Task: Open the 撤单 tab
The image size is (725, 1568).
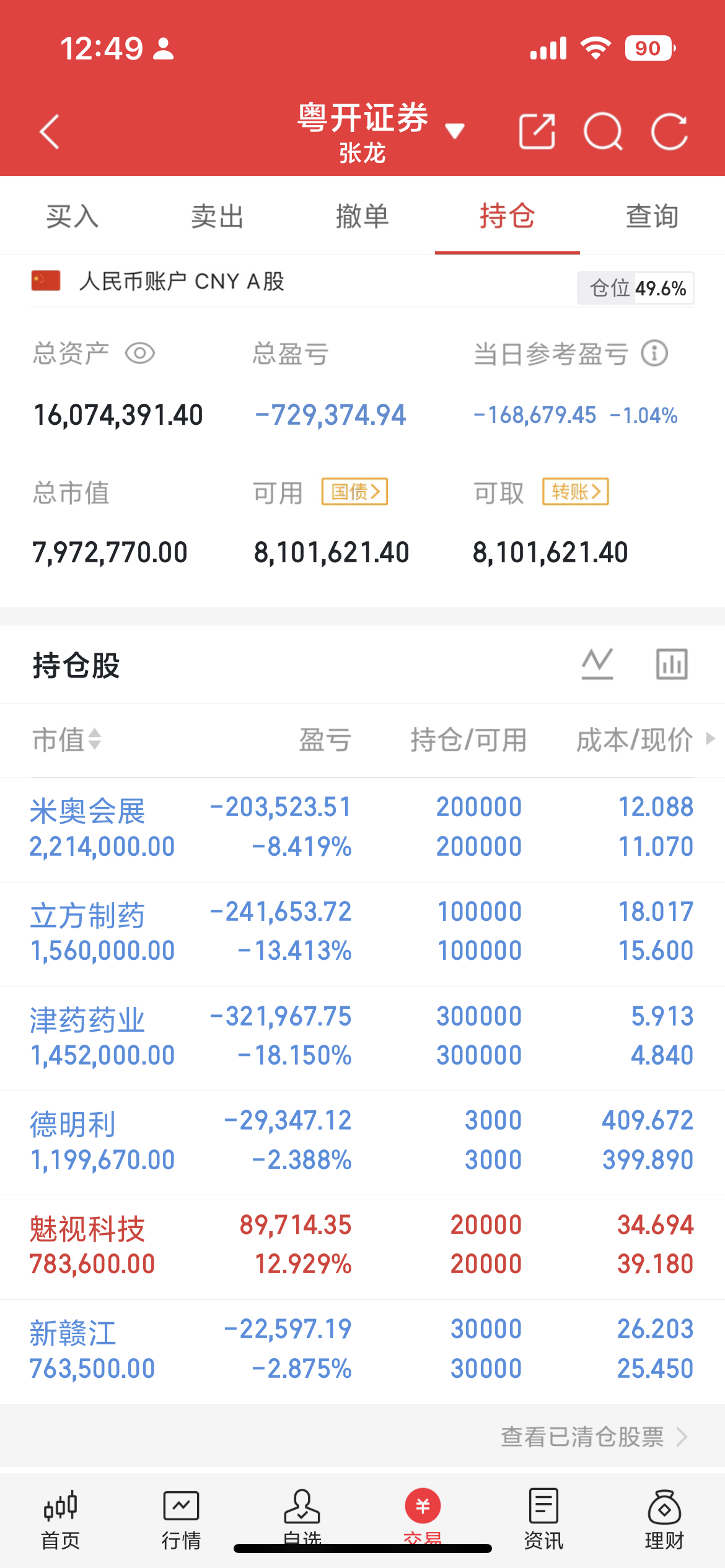Action: (362, 216)
